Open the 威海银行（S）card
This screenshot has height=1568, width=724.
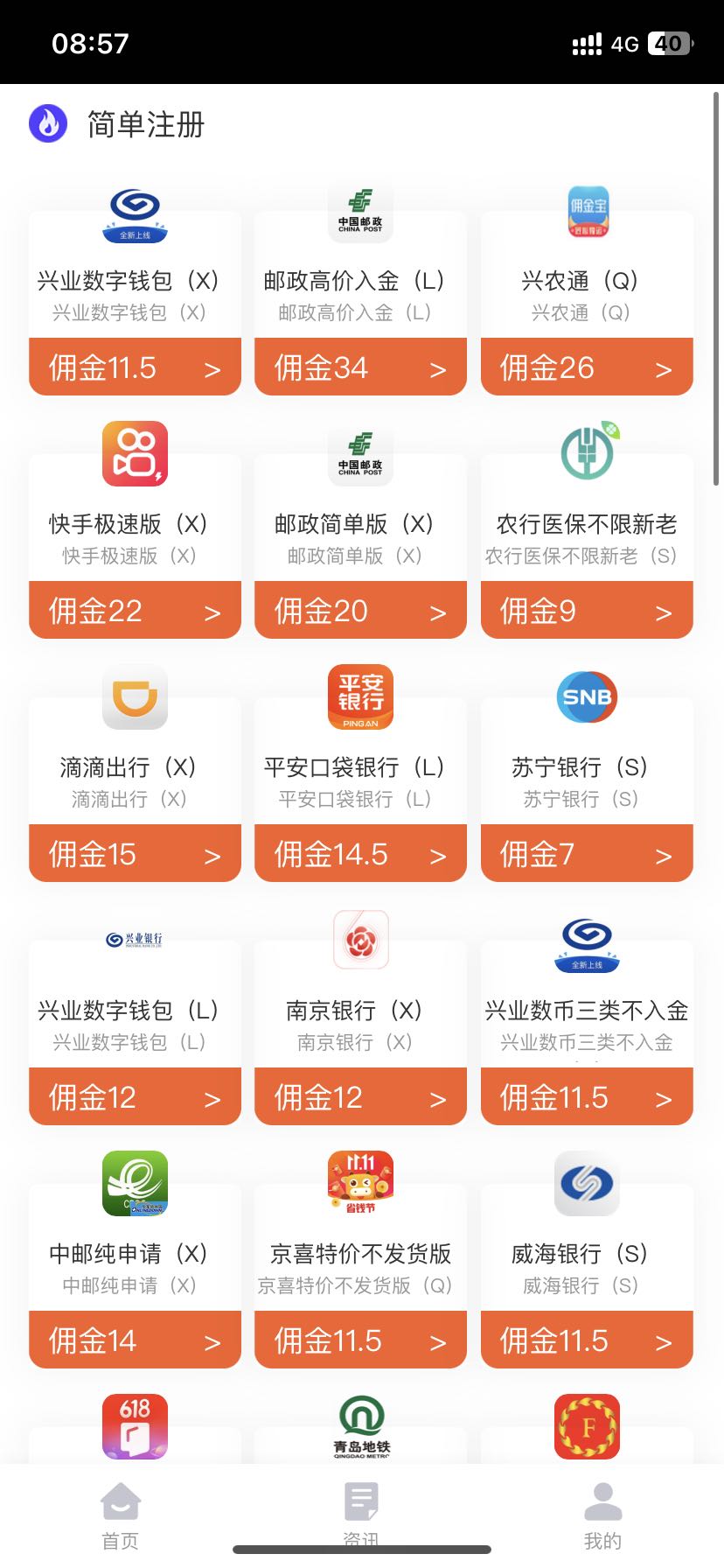(587, 1276)
